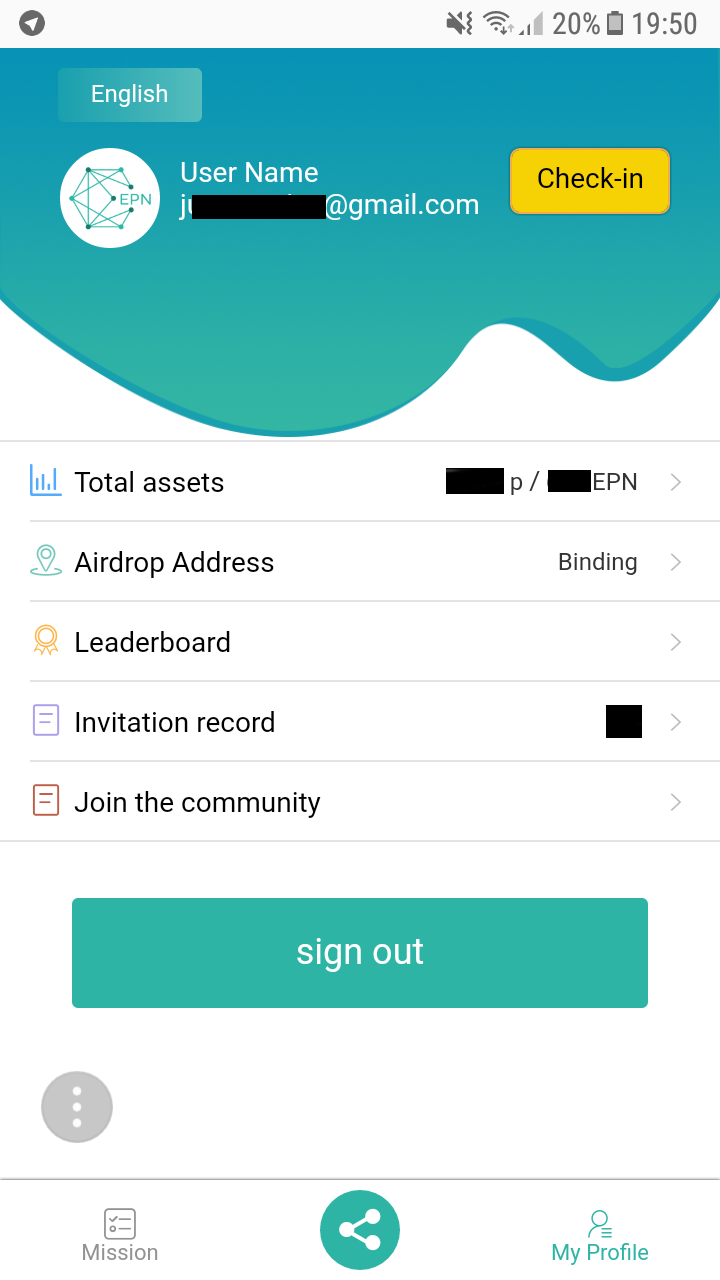This screenshot has height=1280, width=720.
Task: Switch to the Mission tab
Action: [x=120, y=1235]
